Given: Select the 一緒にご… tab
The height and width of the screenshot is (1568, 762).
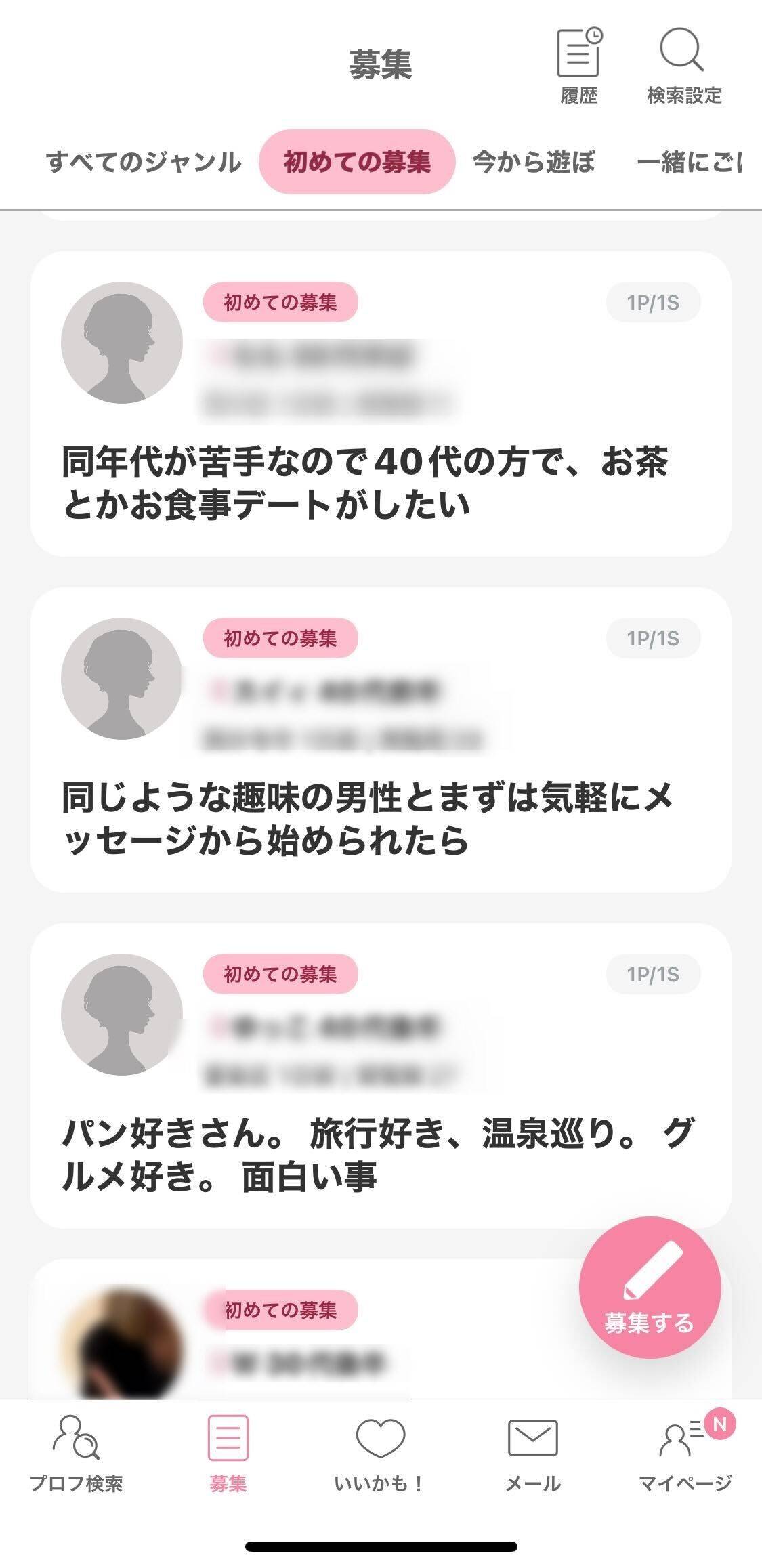Looking at the screenshot, I should tap(689, 163).
